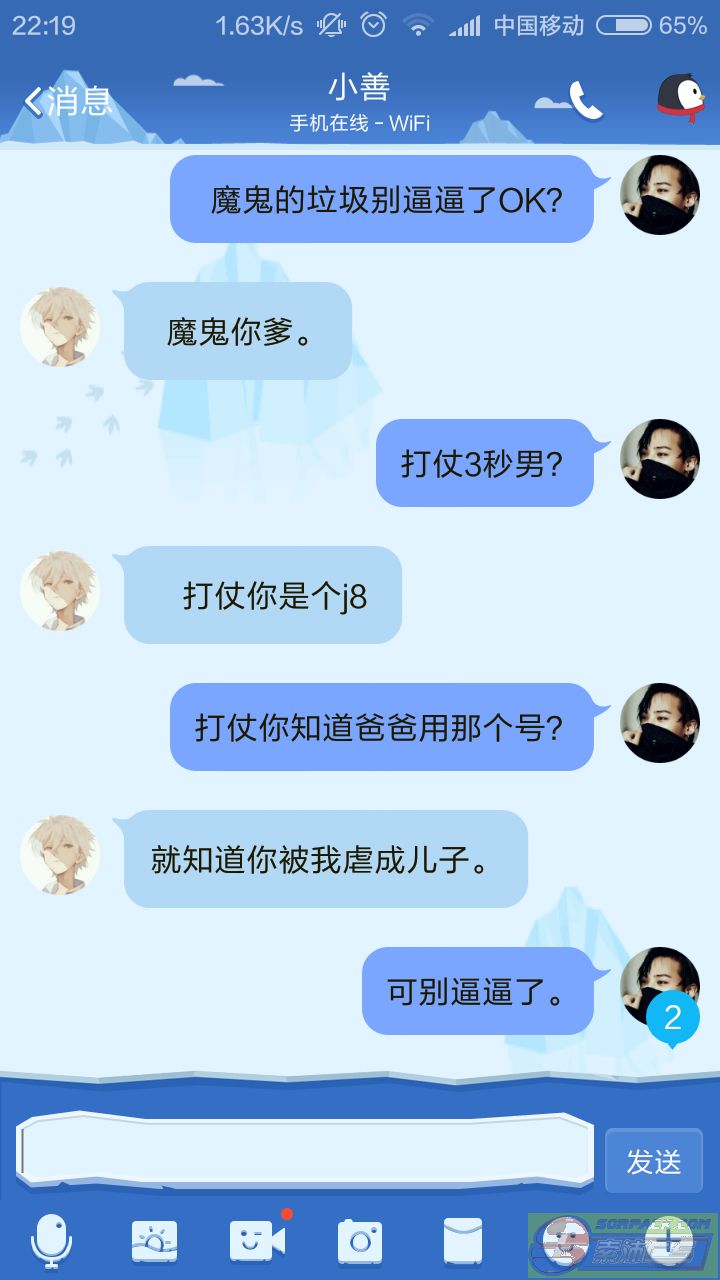Viewport: 720px width, 1280px height.
Task: Open voice message microphone
Action: click(51, 1241)
